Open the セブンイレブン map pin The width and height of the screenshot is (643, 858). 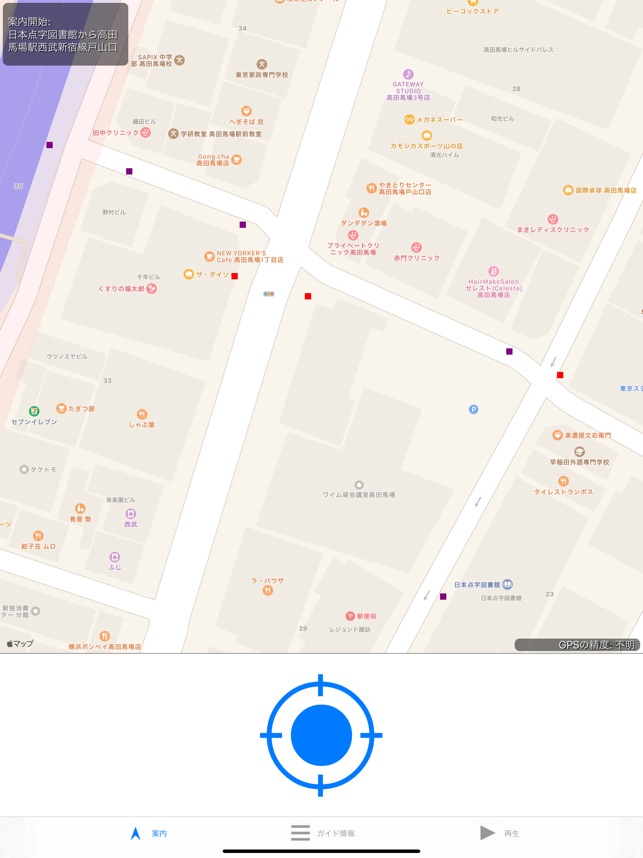pos(34,411)
